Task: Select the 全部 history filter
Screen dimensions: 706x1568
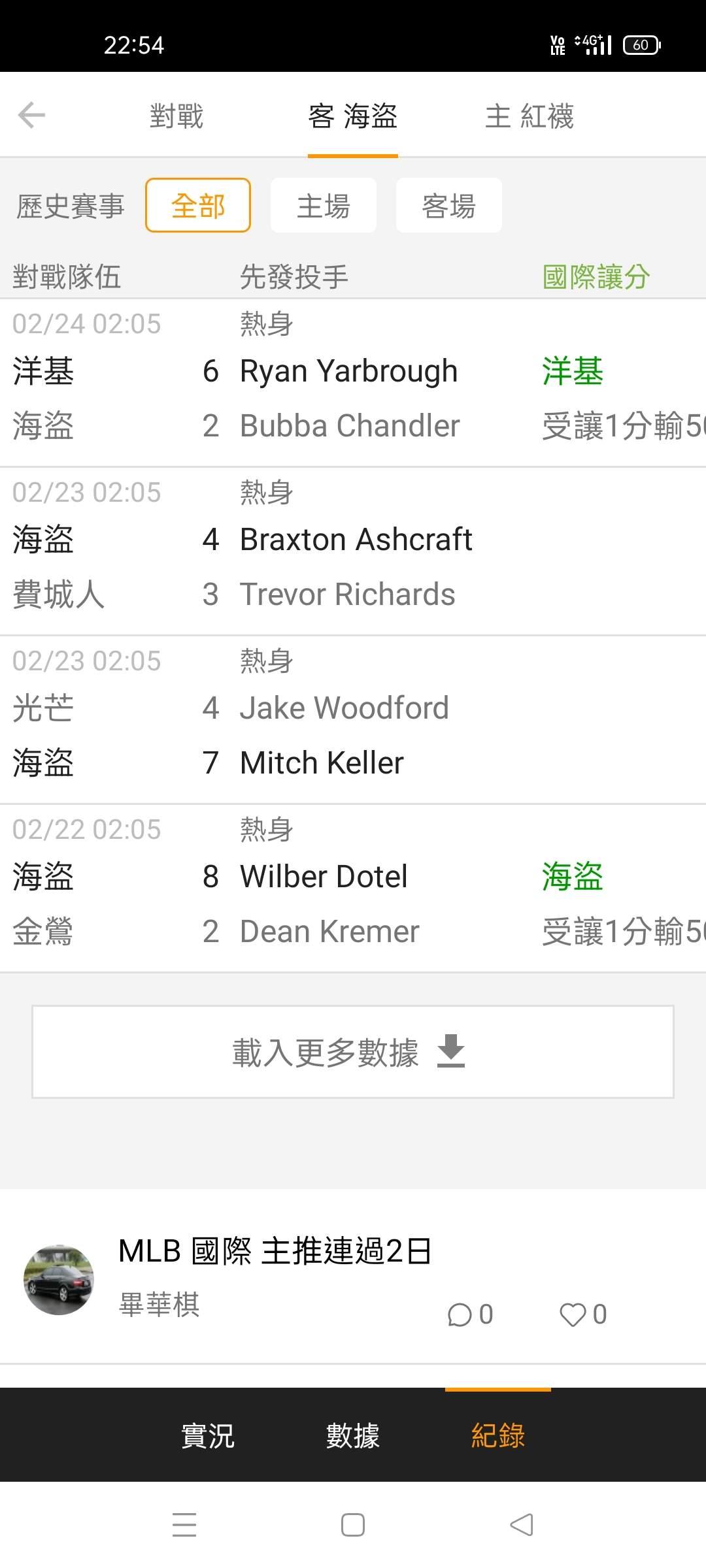Action: (x=198, y=205)
